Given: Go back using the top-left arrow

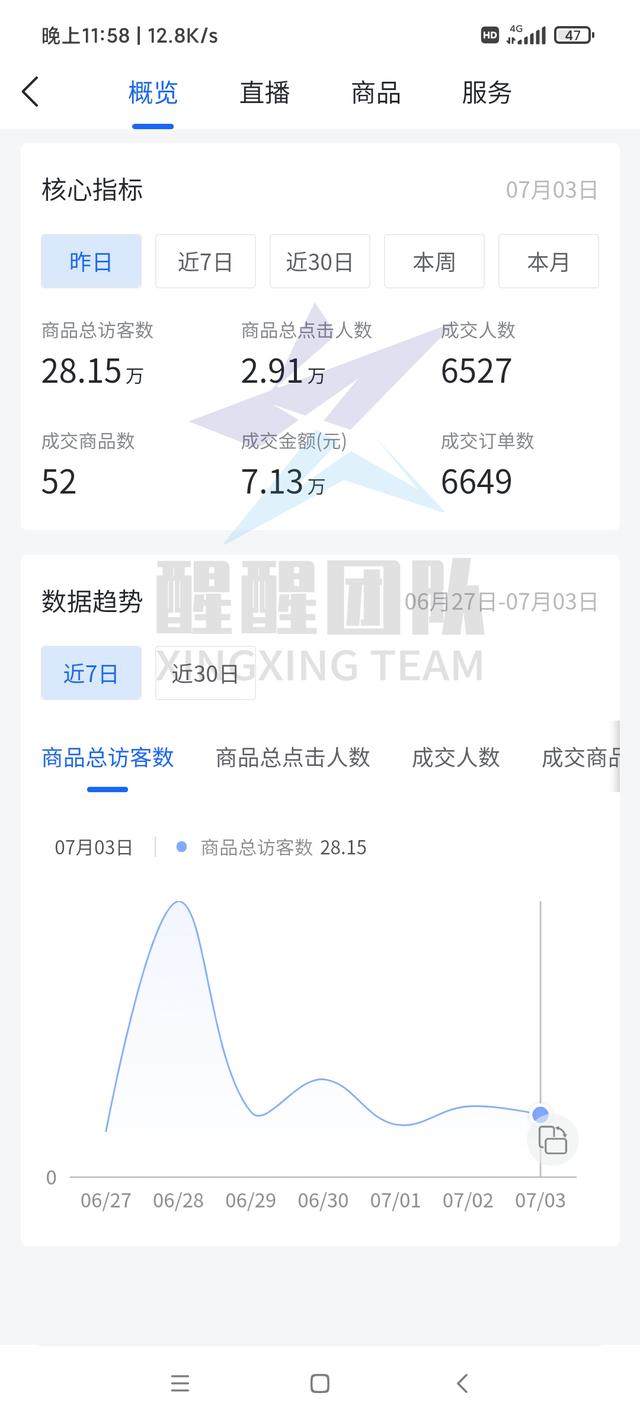Looking at the screenshot, I should point(30,92).
